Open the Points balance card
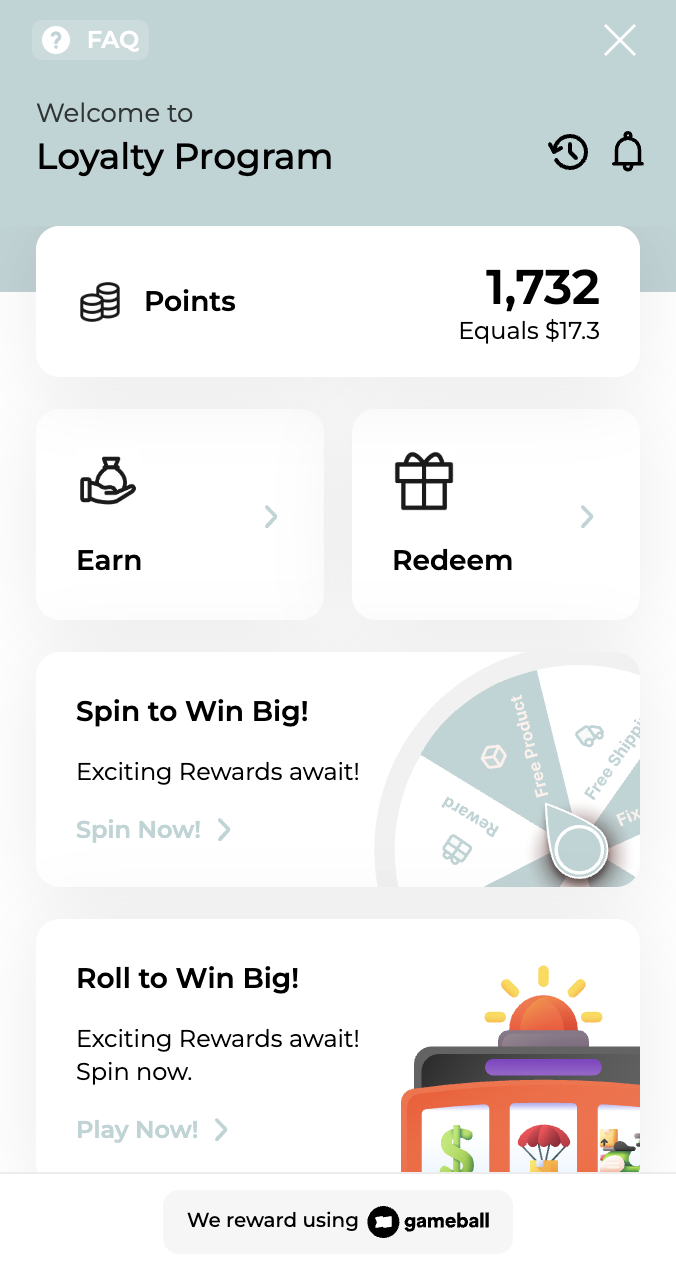 click(338, 301)
